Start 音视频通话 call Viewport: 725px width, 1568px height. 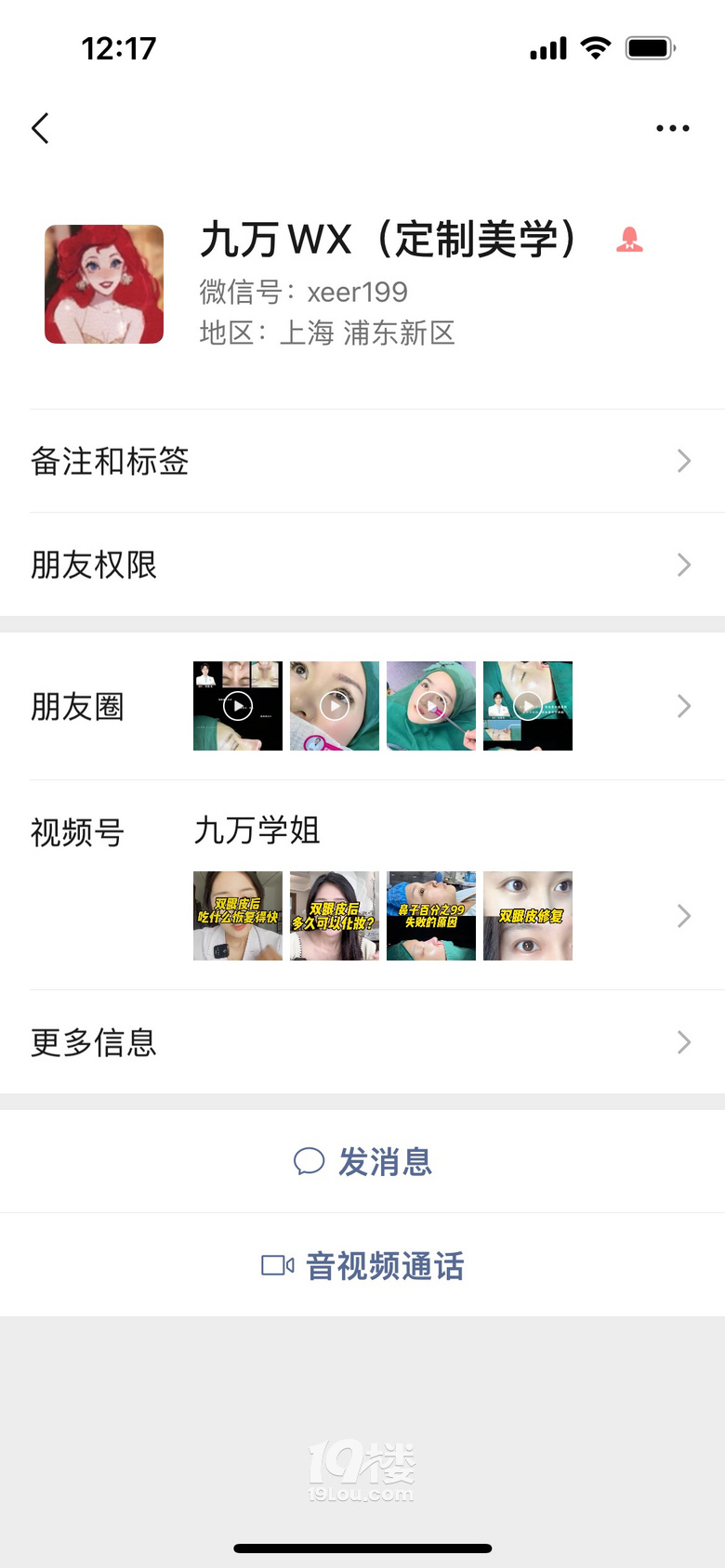pyautogui.click(x=362, y=1265)
